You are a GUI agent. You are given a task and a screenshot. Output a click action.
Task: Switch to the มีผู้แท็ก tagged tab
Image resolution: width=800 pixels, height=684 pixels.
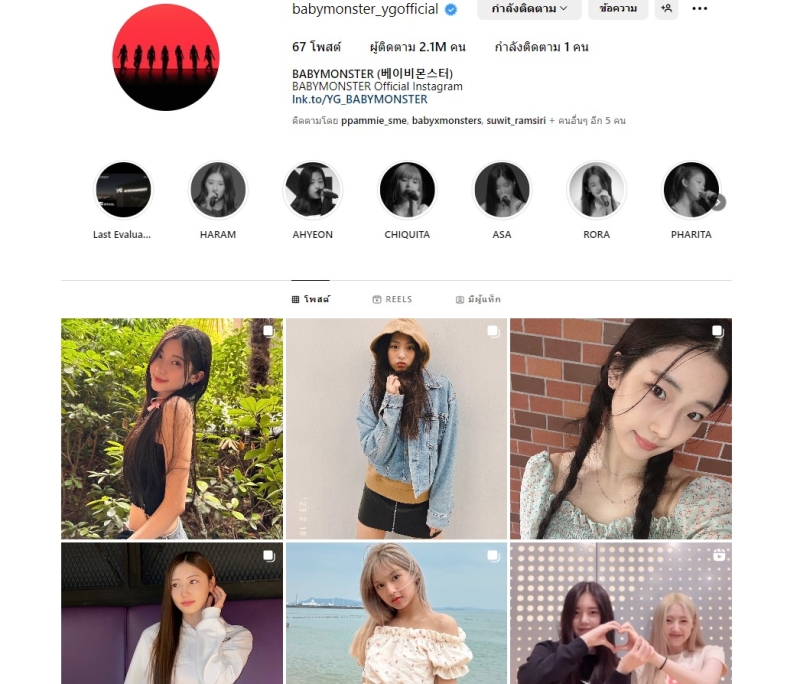point(478,299)
